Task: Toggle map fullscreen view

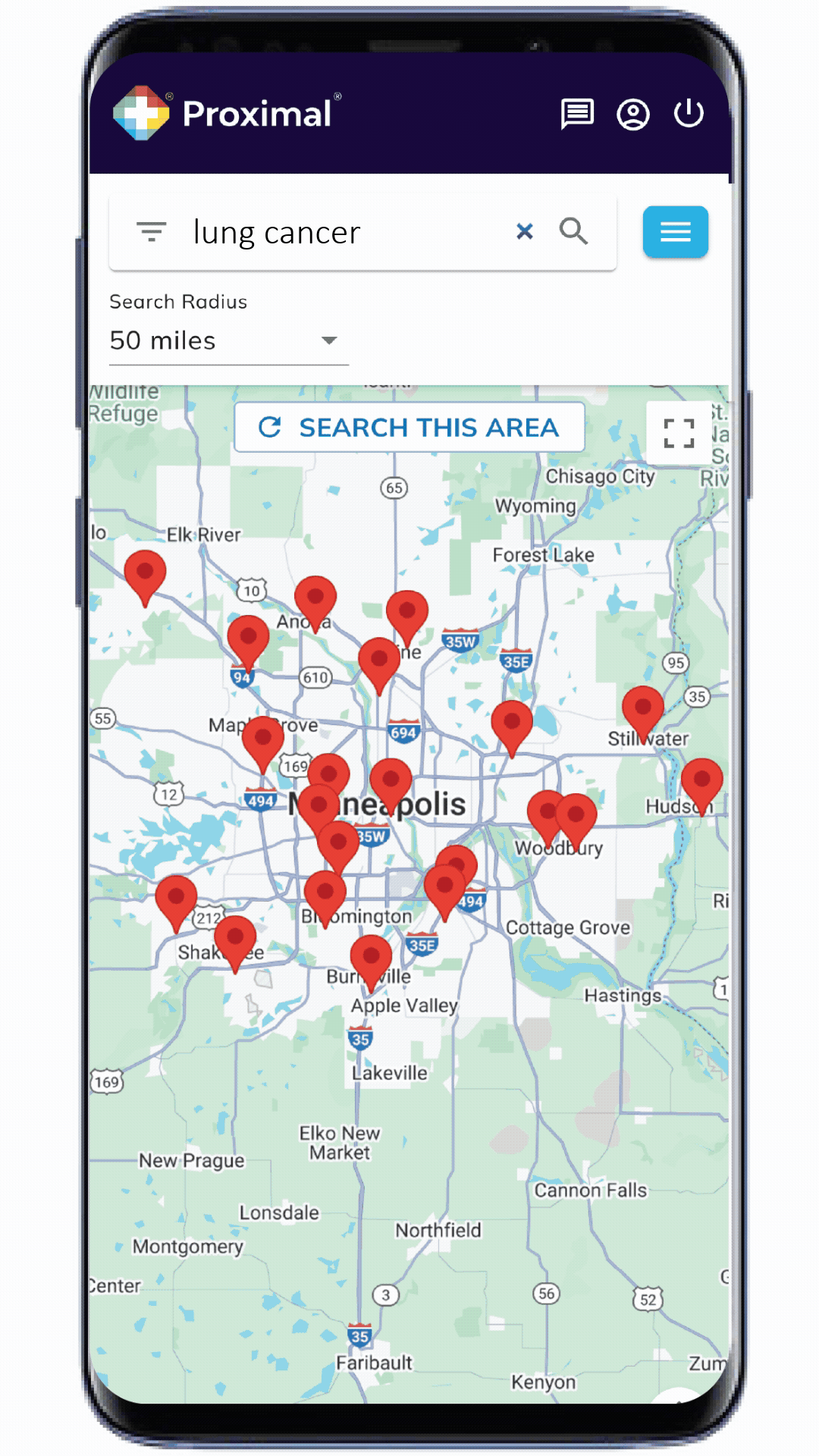Action: click(x=679, y=433)
